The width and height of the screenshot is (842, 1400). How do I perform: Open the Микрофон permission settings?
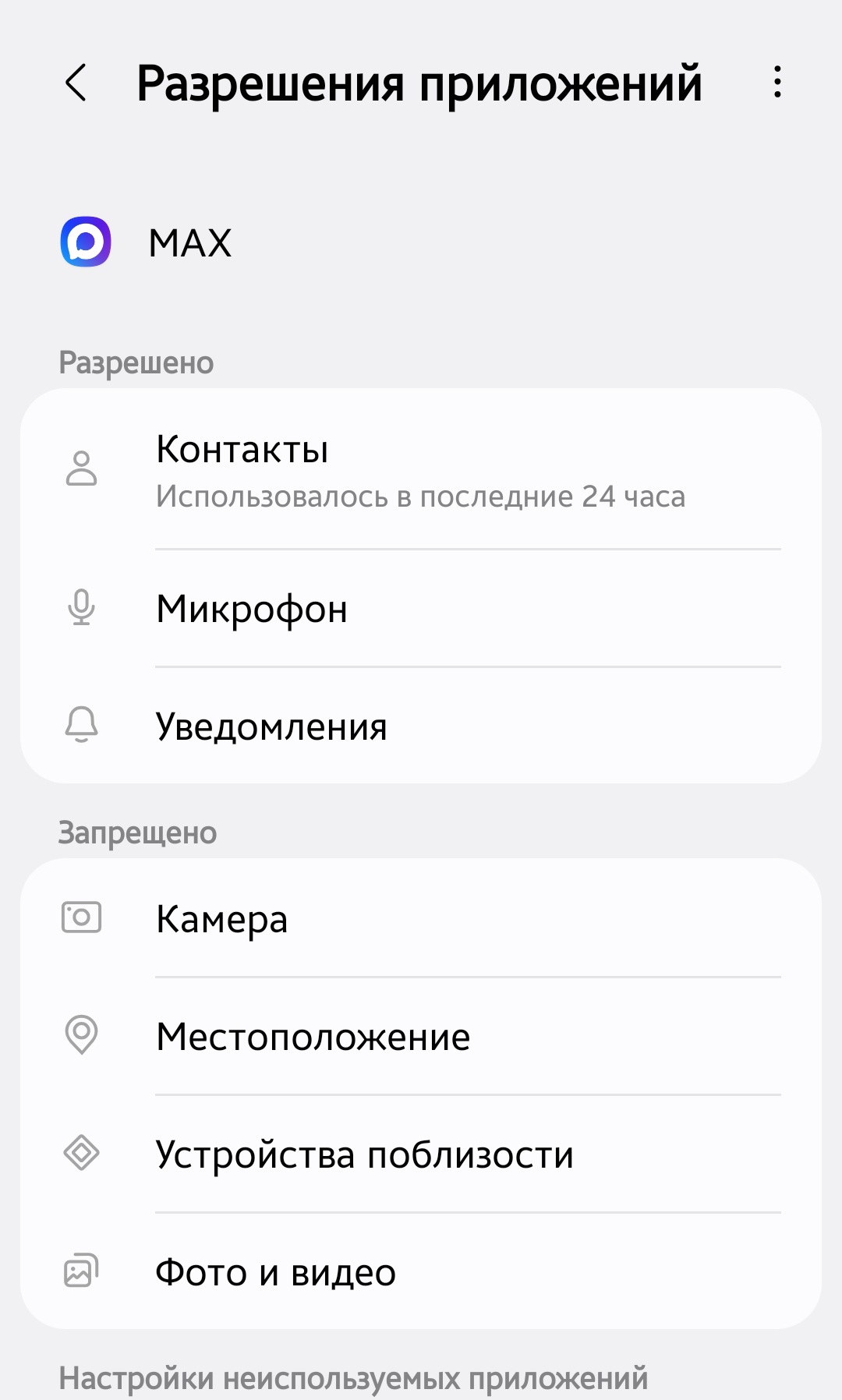[x=421, y=609]
